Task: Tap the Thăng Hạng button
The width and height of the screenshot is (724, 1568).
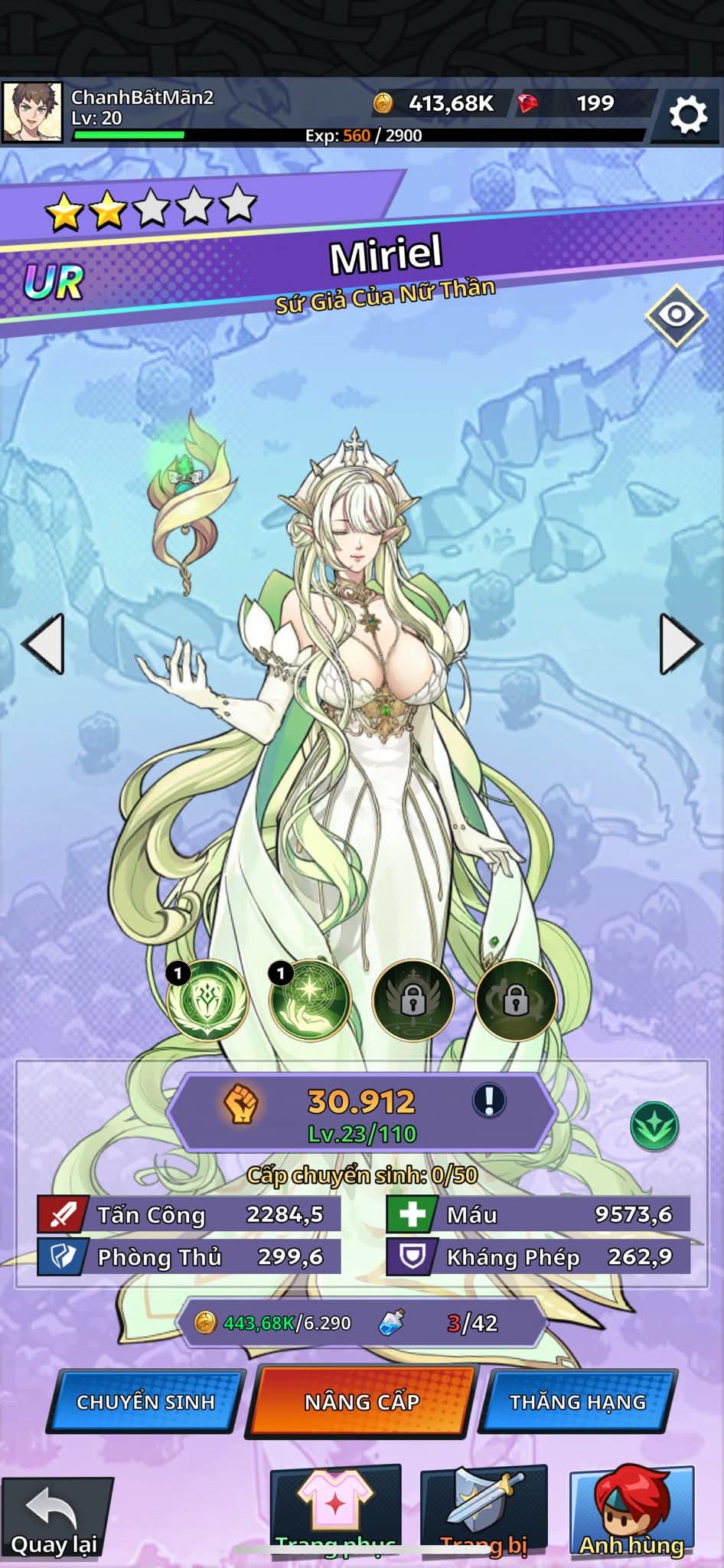Action: coord(578,1402)
